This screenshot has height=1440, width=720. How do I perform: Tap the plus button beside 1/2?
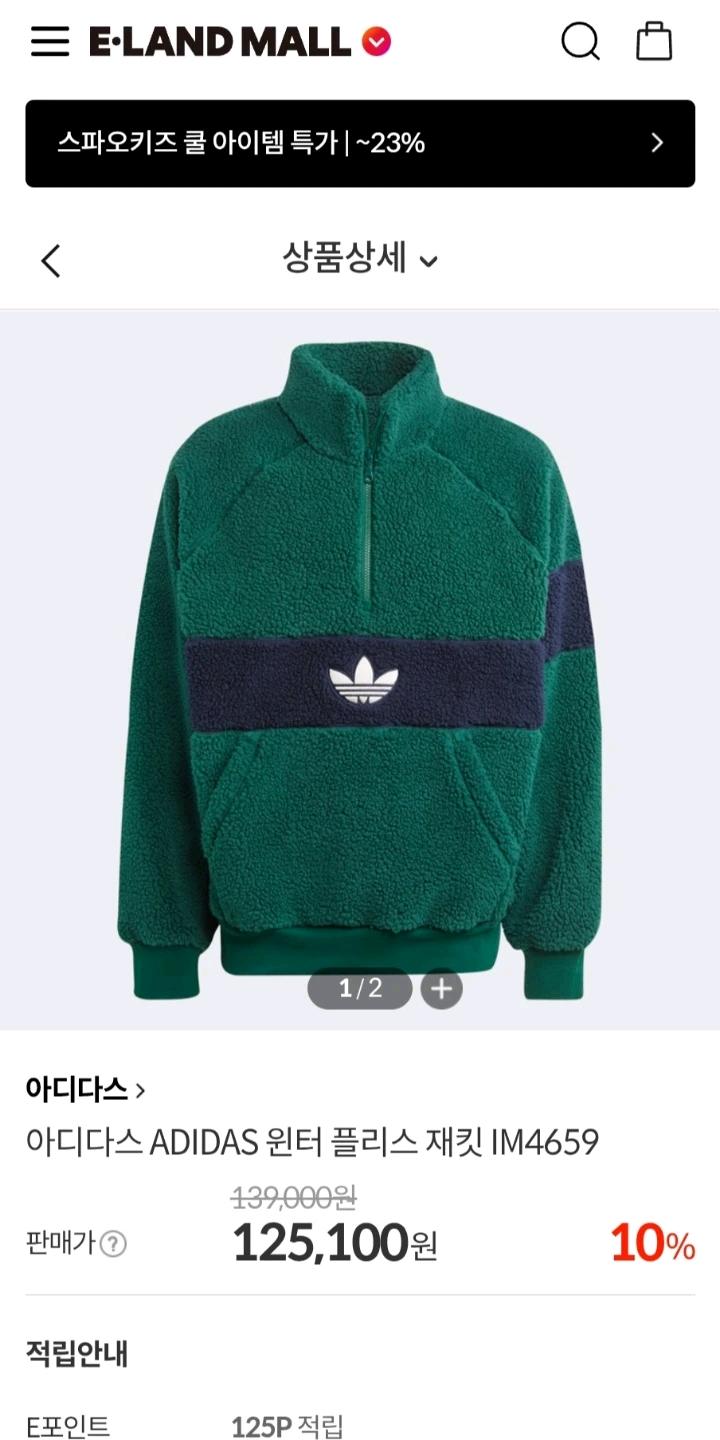click(x=441, y=989)
